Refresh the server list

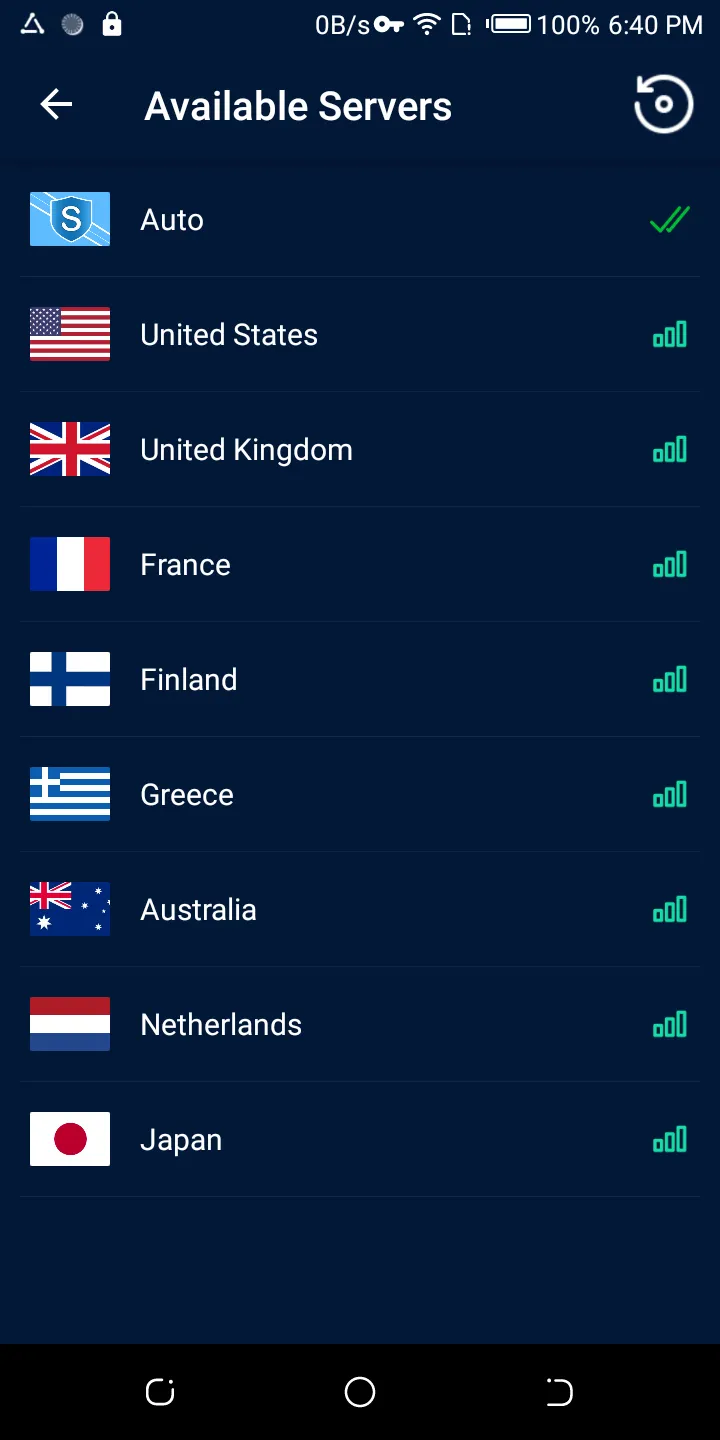(x=663, y=104)
